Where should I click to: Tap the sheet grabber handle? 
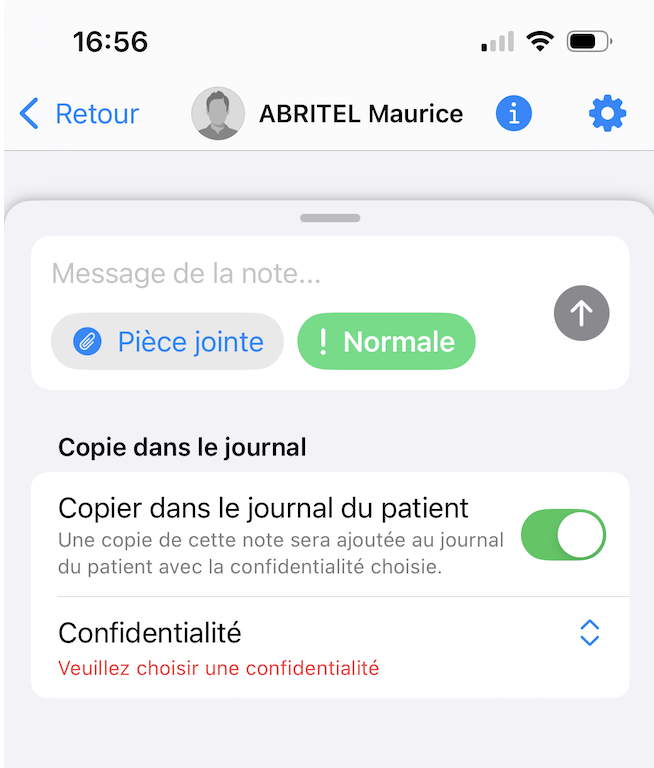[x=329, y=218]
